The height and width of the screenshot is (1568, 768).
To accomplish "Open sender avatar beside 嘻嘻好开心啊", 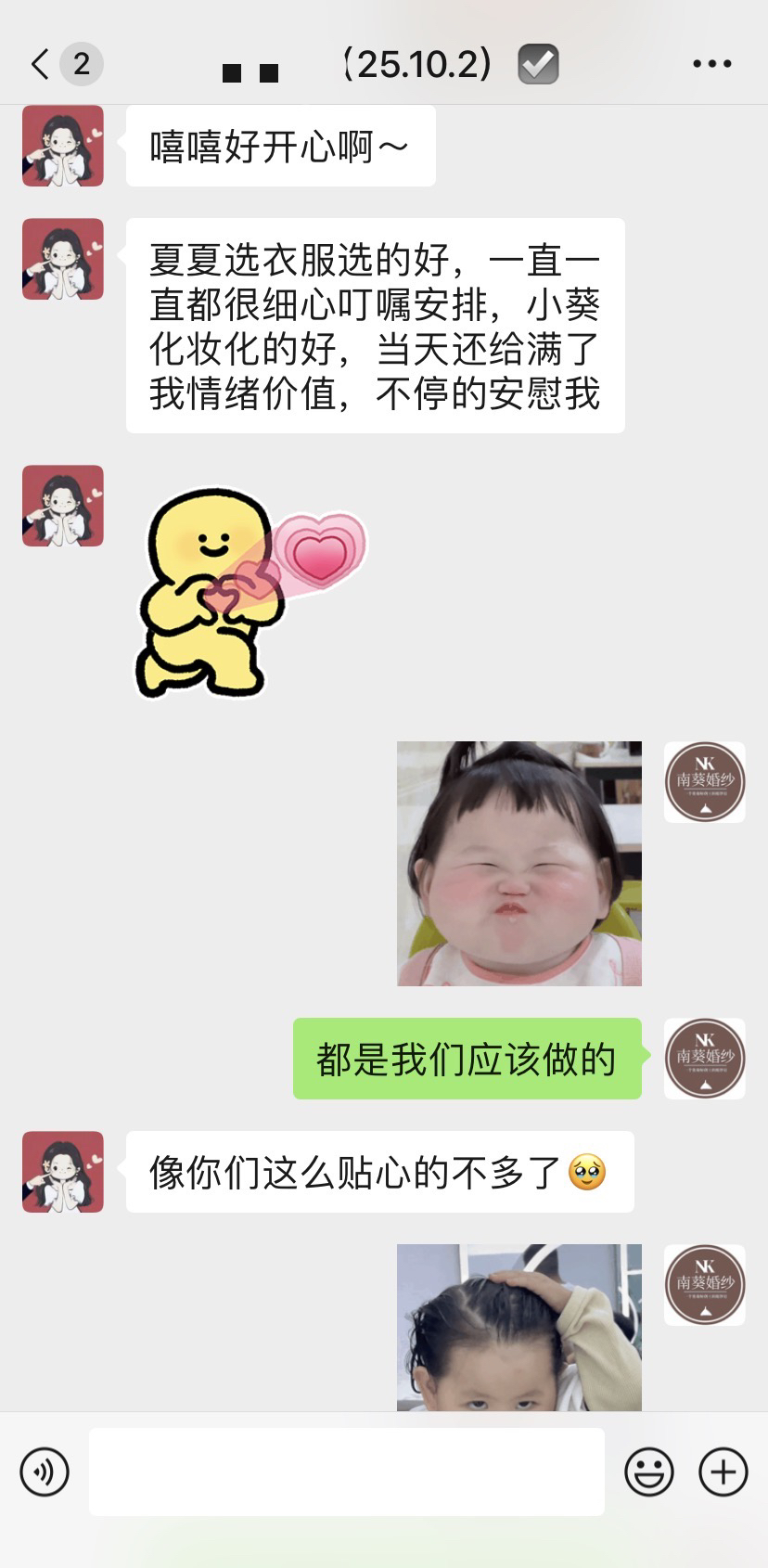I will (x=63, y=146).
